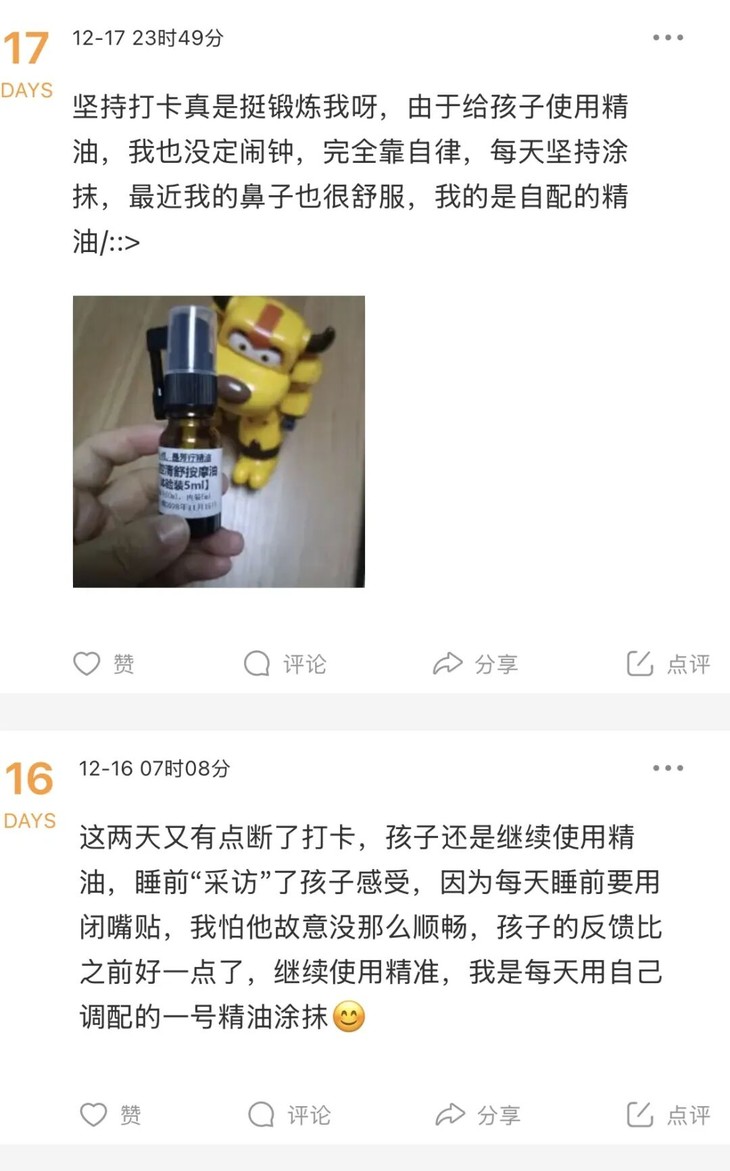730x1171 pixels.
Task: Tap 点评 under the Day 17 post
Action: [668, 663]
